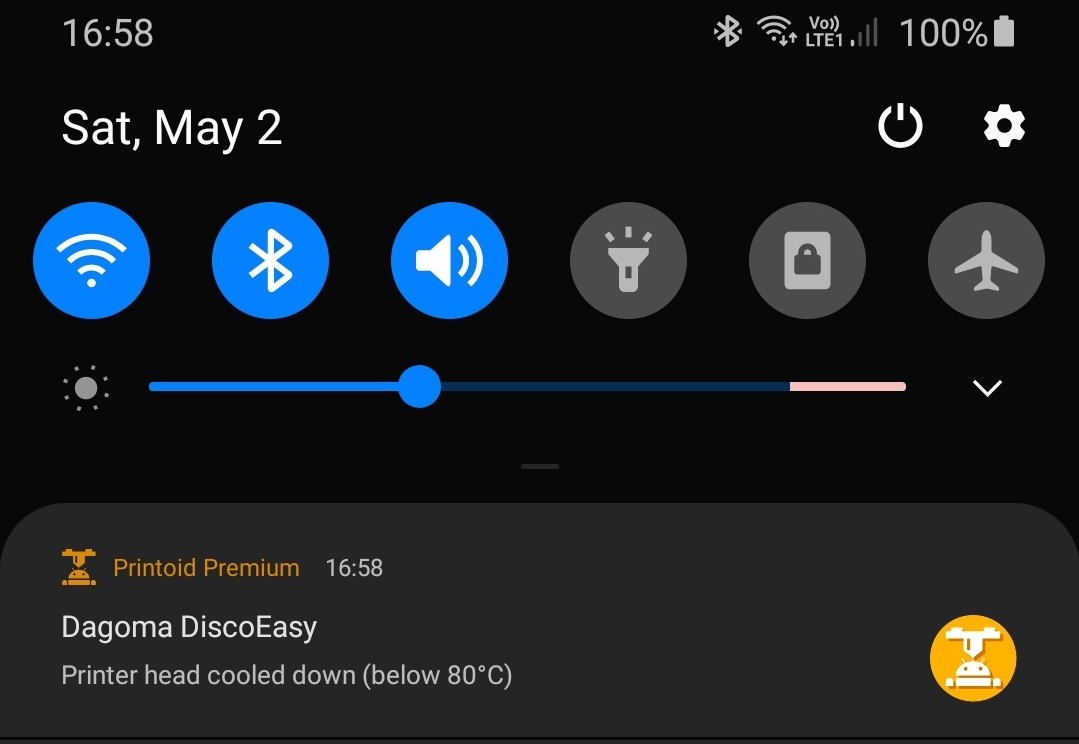
Task: Turn on the flashlight
Action: [628, 261]
